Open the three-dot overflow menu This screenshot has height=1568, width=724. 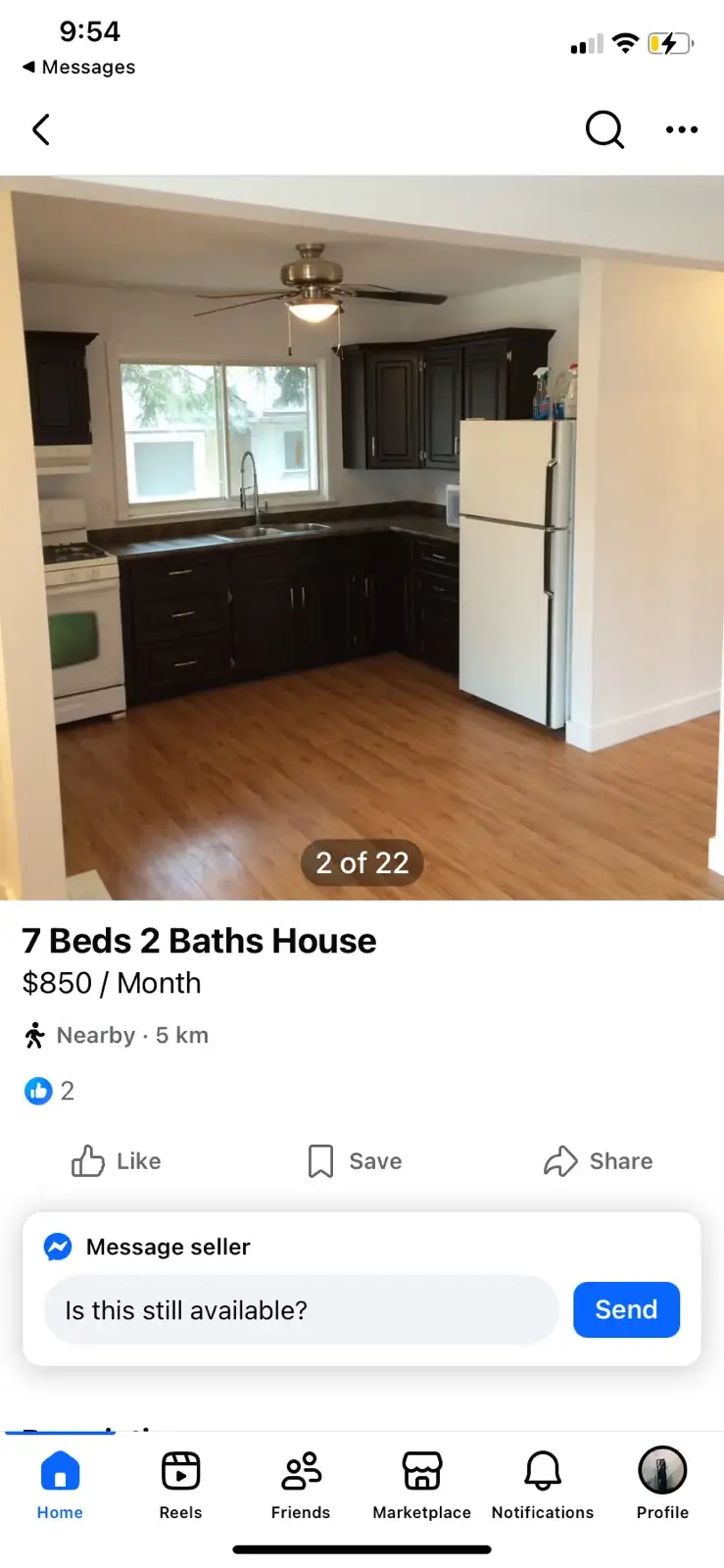[x=681, y=129]
